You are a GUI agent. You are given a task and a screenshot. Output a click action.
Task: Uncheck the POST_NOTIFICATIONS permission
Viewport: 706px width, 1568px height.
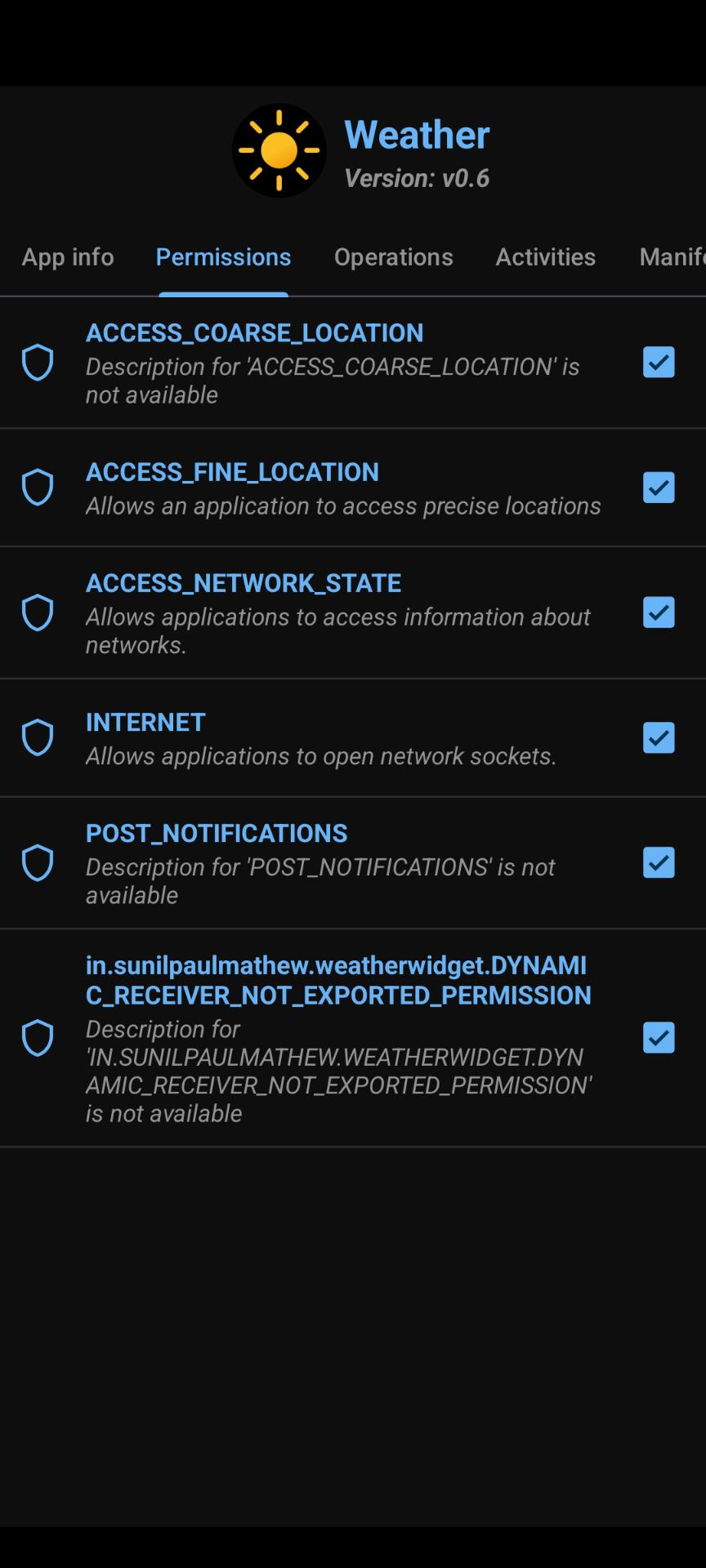coord(659,862)
